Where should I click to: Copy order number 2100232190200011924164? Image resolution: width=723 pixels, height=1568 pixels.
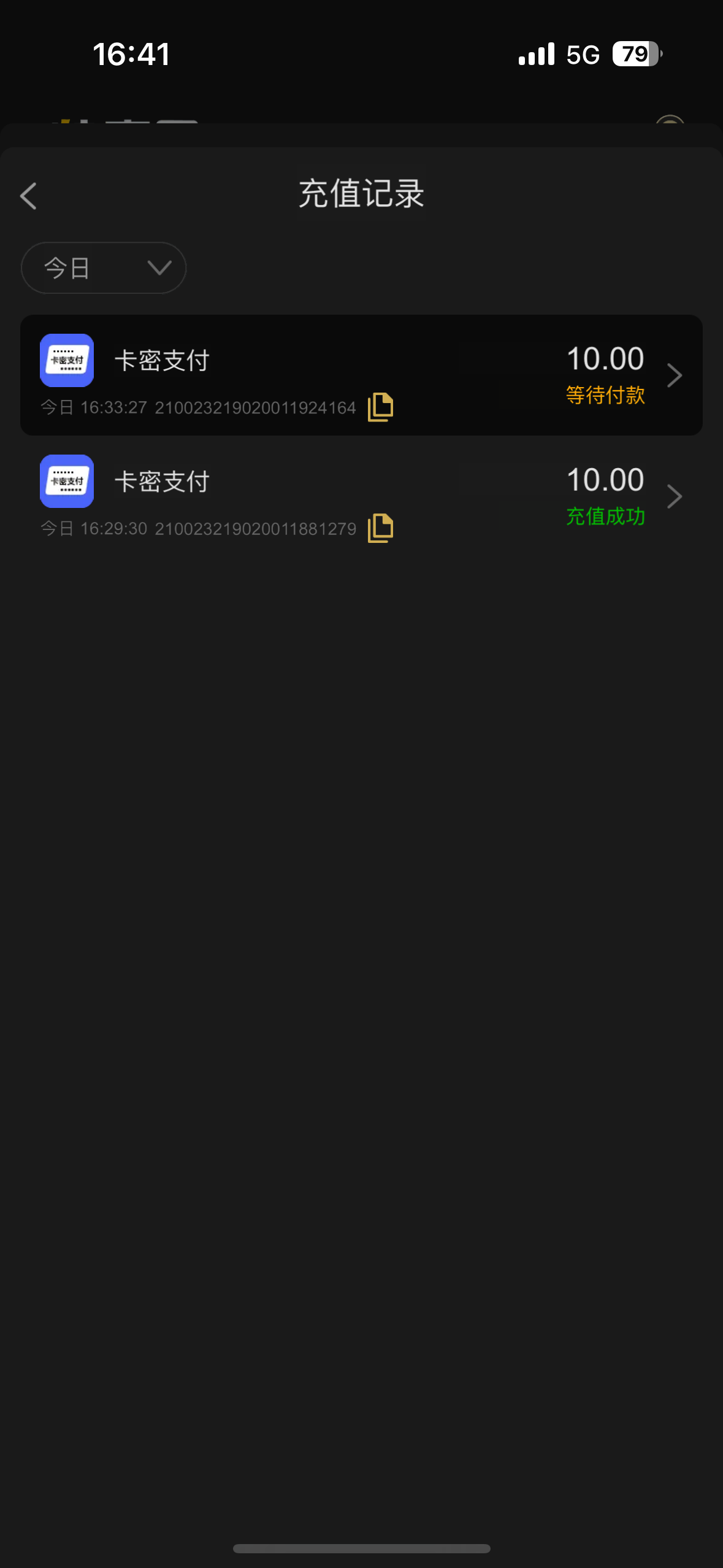(380, 407)
